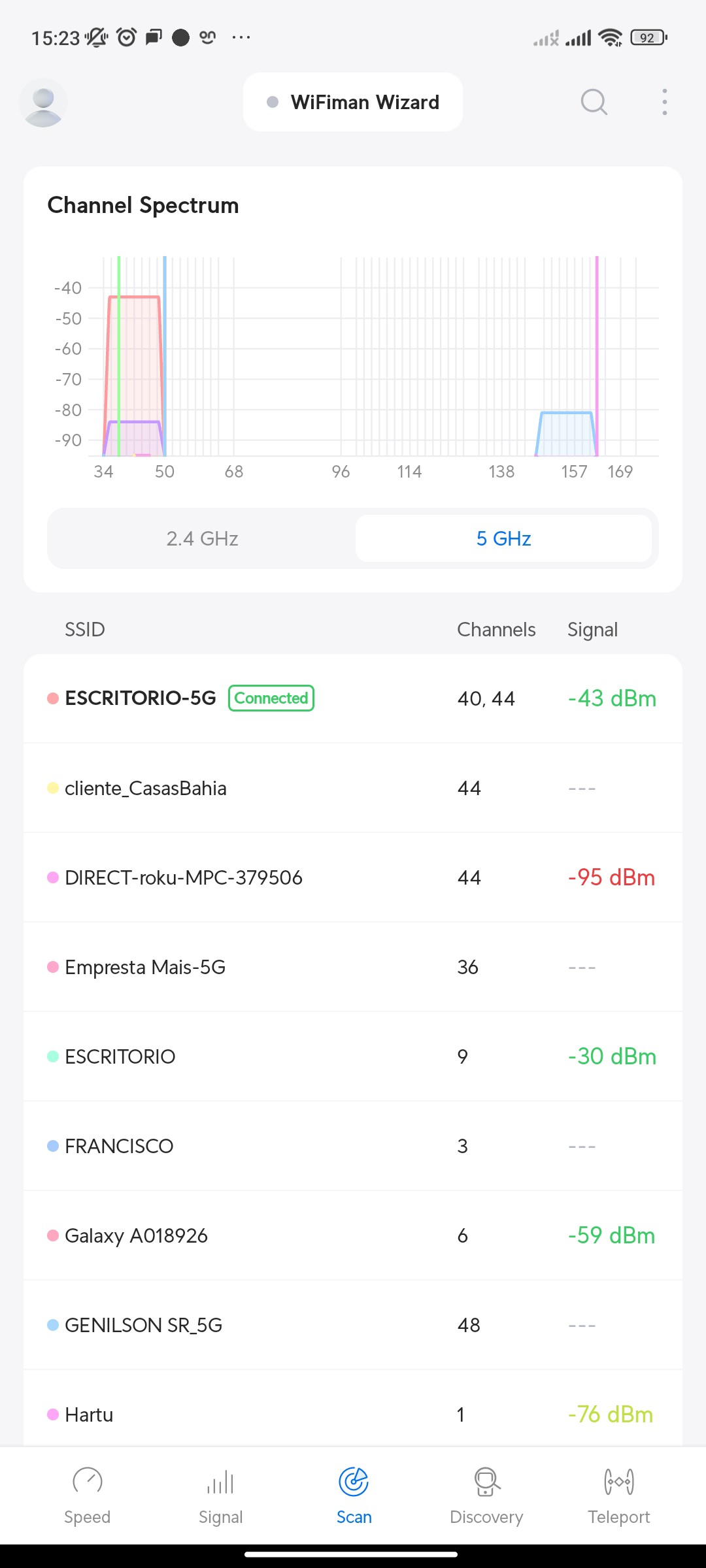Tap the WiFiman Wizard button

pyautogui.click(x=353, y=103)
